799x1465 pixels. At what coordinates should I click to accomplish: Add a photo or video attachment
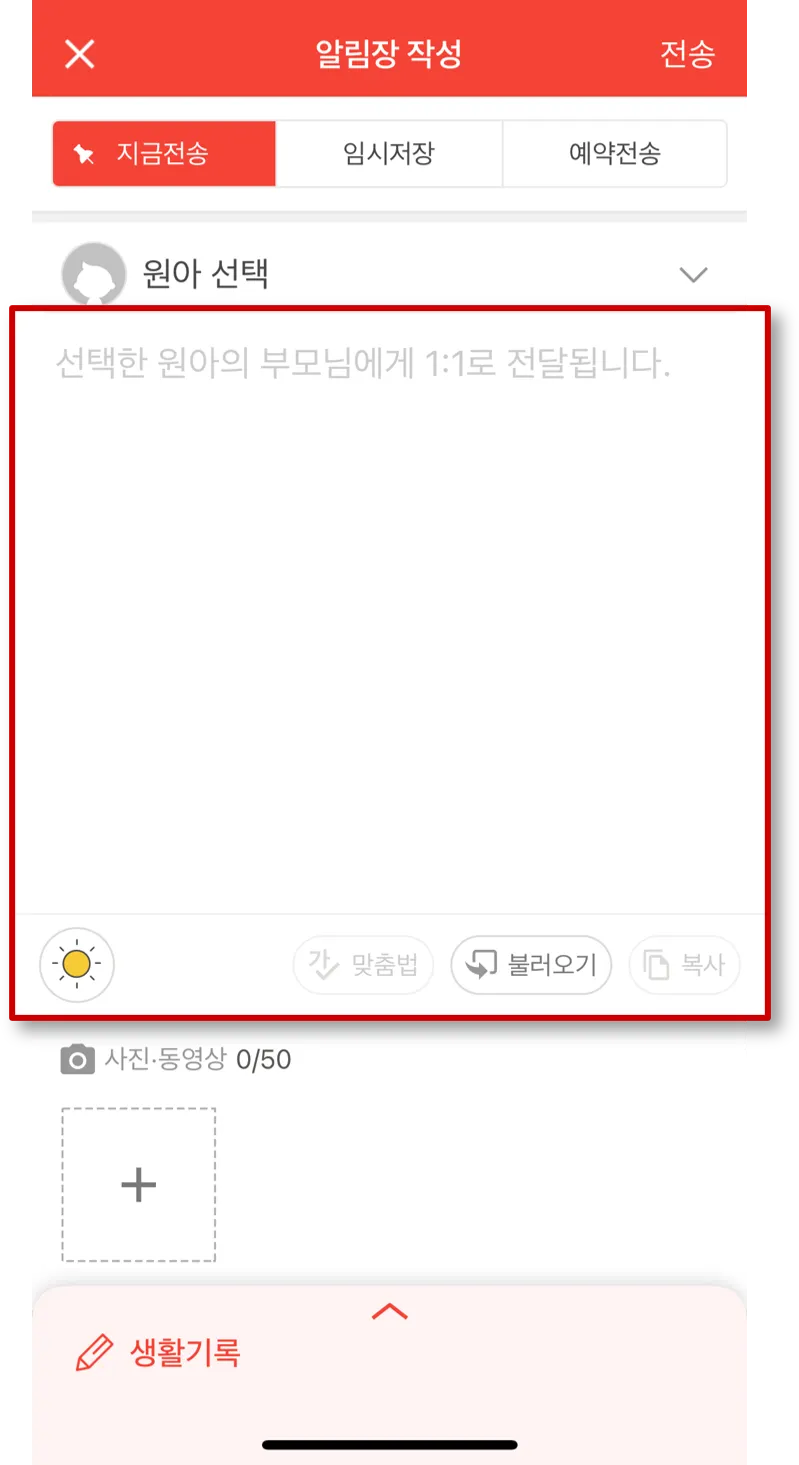pos(139,1185)
